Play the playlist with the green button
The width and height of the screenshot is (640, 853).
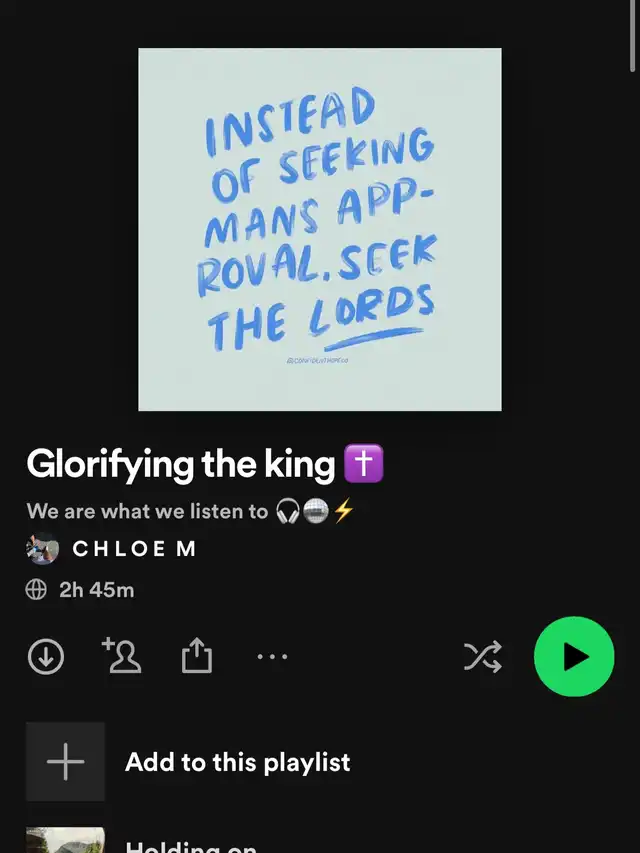tap(574, 656)
